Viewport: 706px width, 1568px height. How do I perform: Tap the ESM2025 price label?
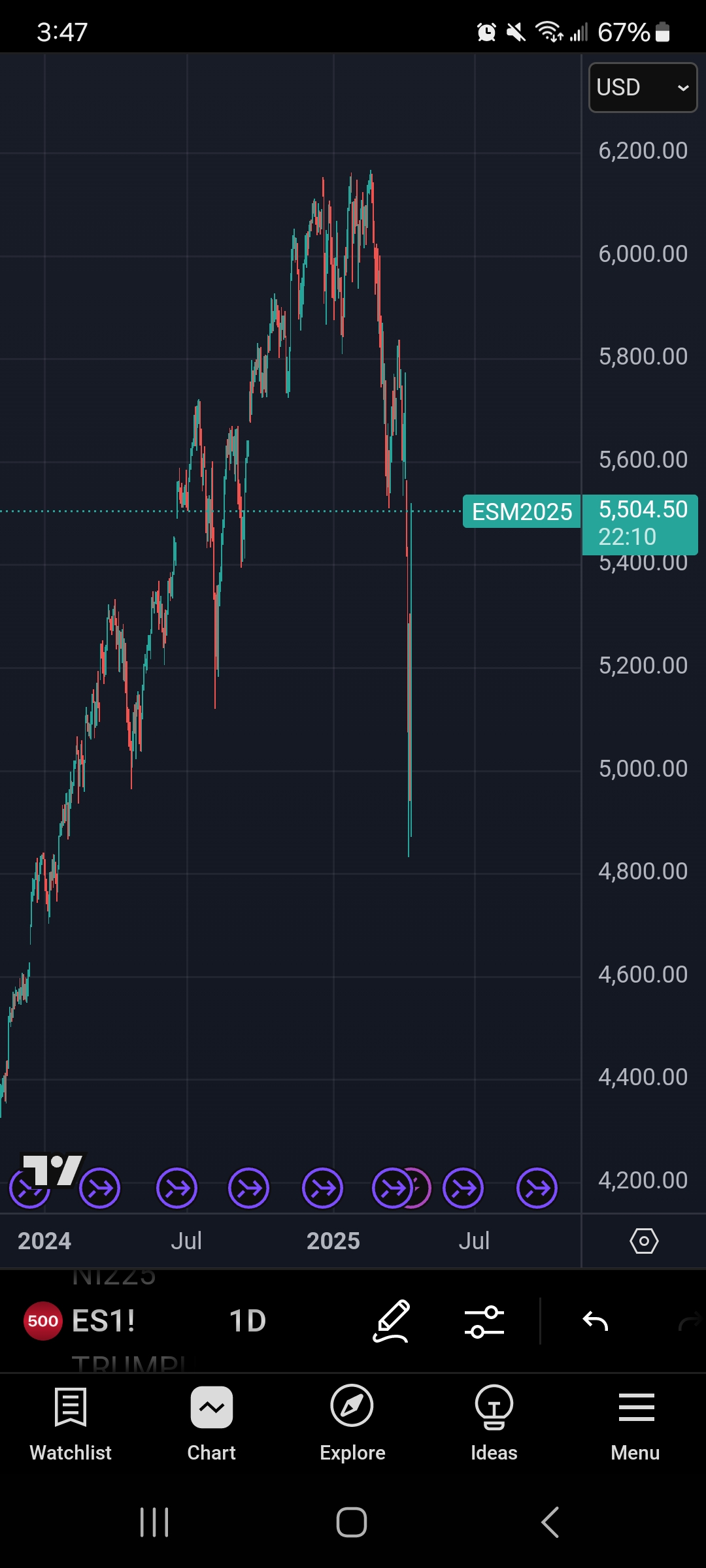tap(522, 512)
